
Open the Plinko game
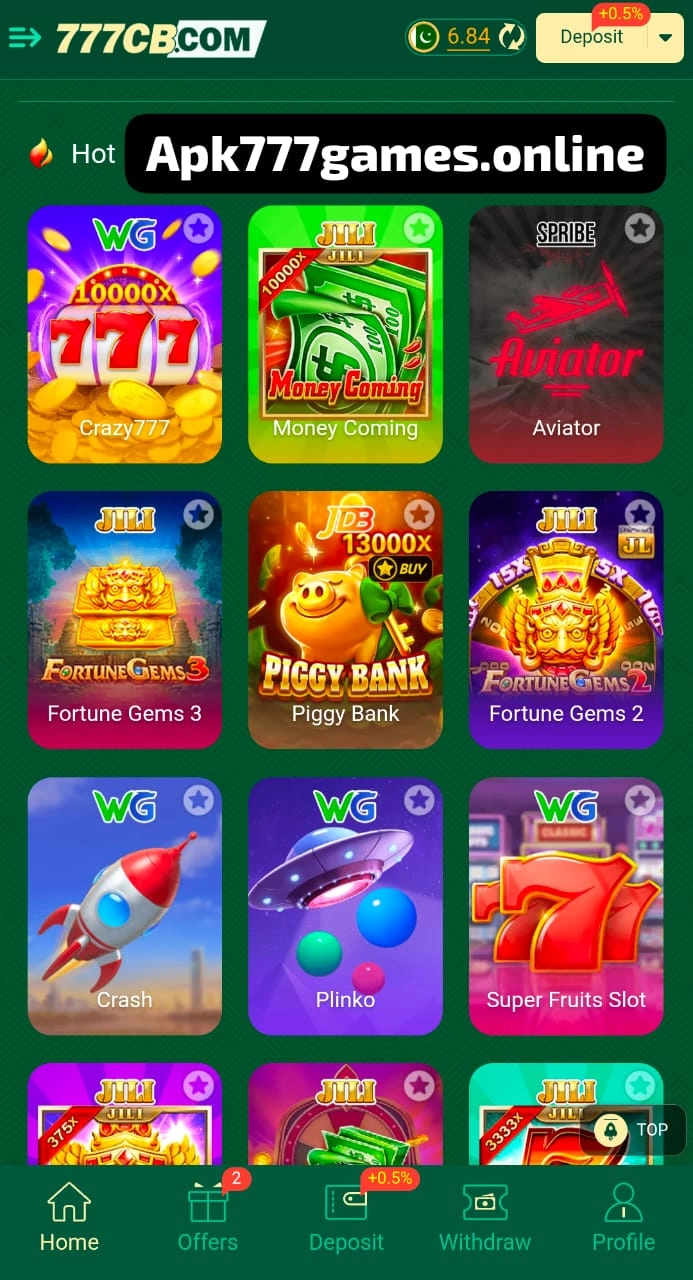[x=345, y=905]
